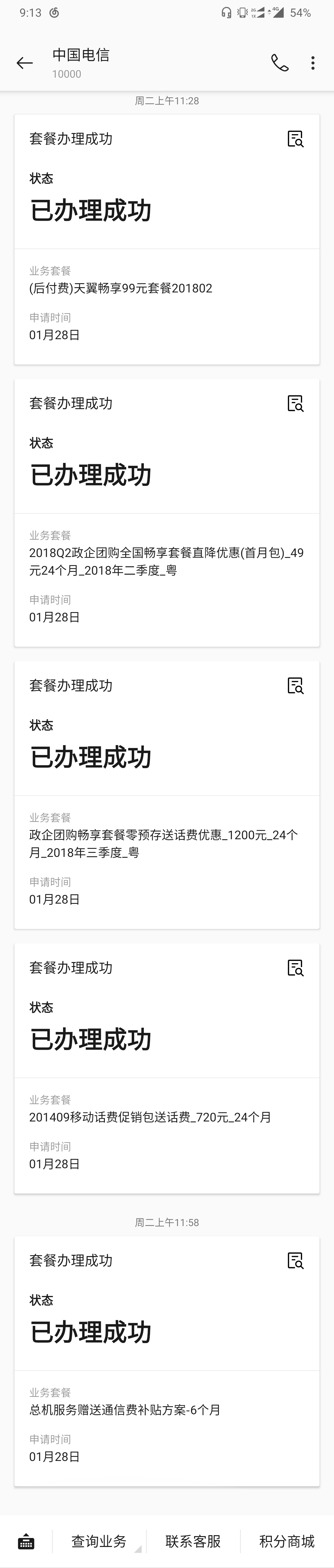Call China Telecom via phone icon

click(x=279, y=63)
